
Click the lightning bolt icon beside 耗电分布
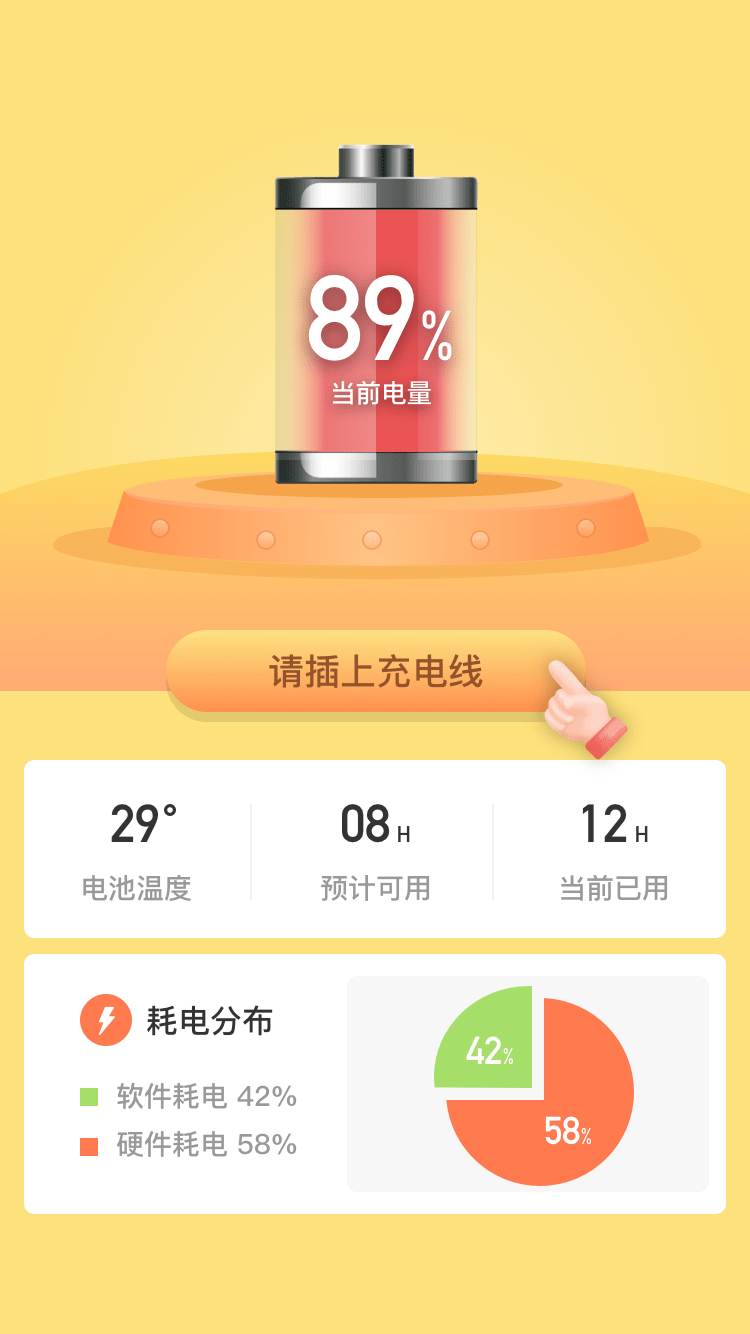pyautogui.click(x=105, y=1021)
